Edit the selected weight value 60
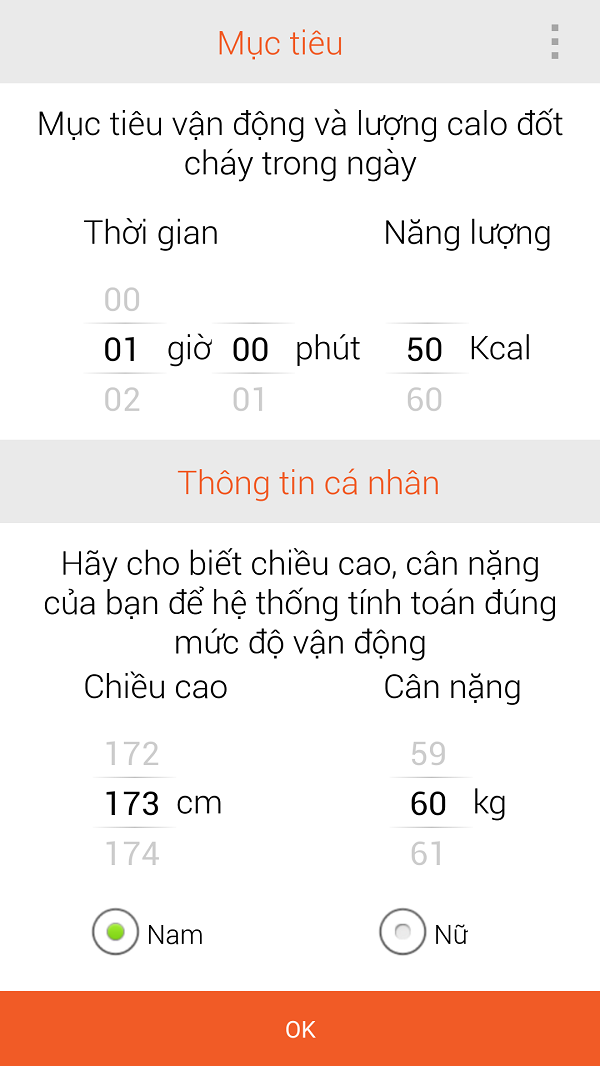 coord(428,803)
